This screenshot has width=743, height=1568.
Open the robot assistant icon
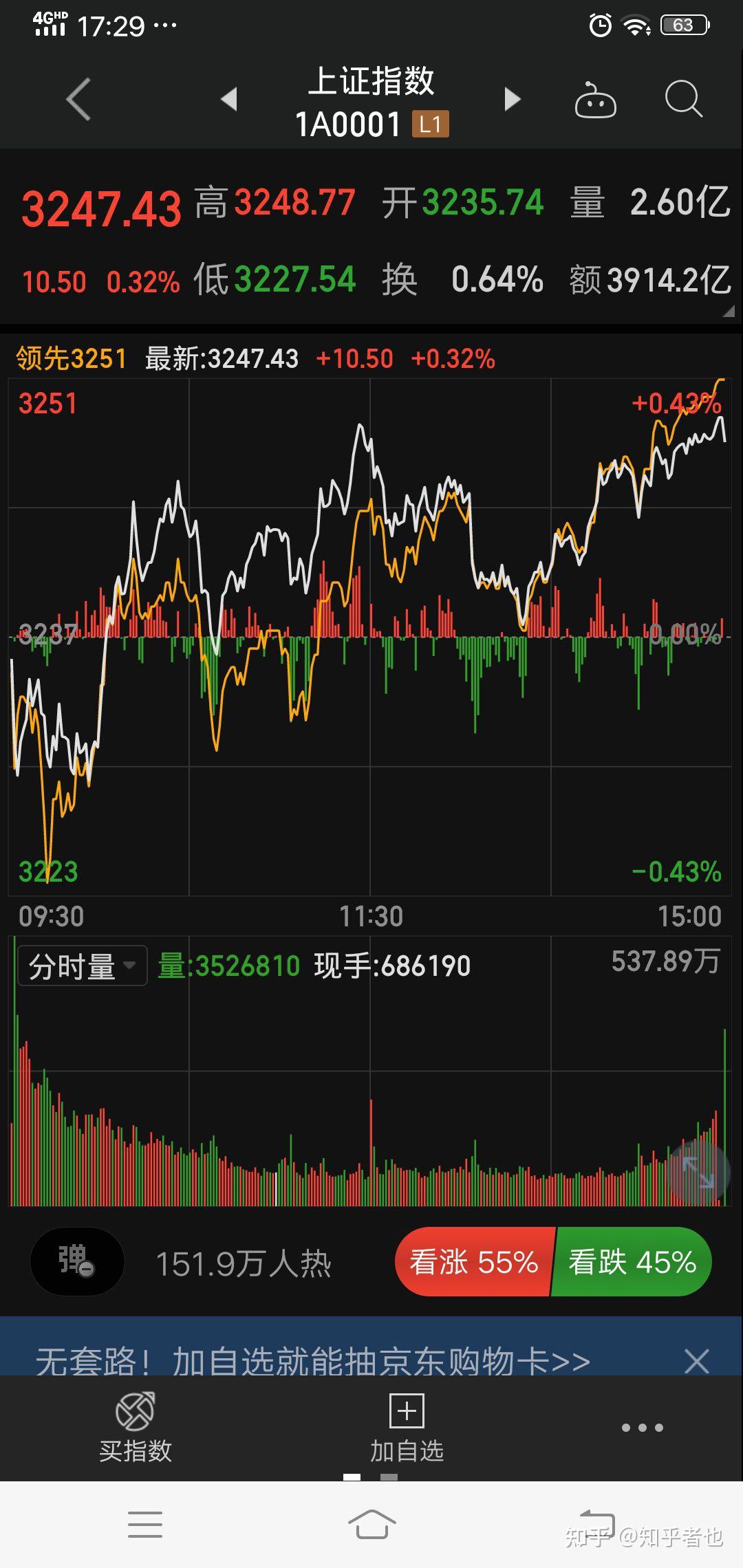(596, 100)
